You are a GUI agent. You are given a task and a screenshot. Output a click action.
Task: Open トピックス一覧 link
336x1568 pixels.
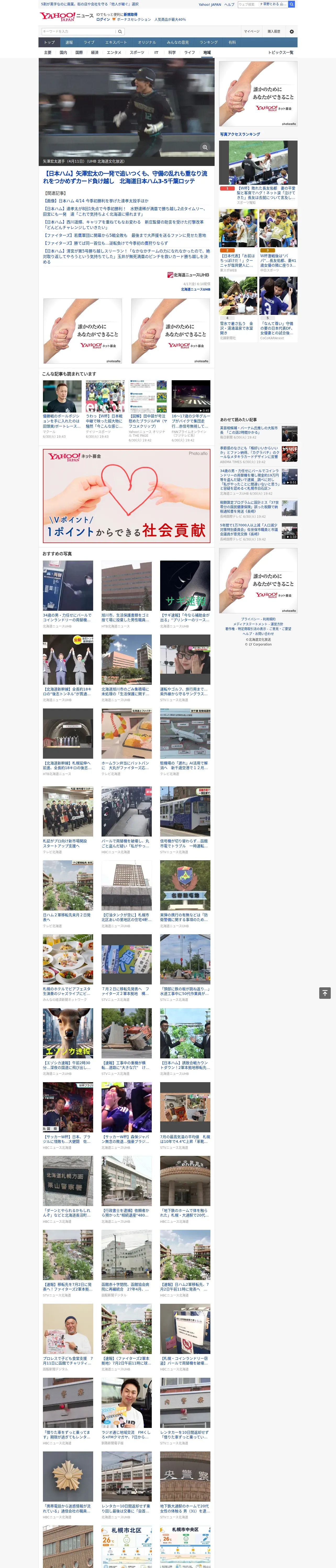coord(281,52)
